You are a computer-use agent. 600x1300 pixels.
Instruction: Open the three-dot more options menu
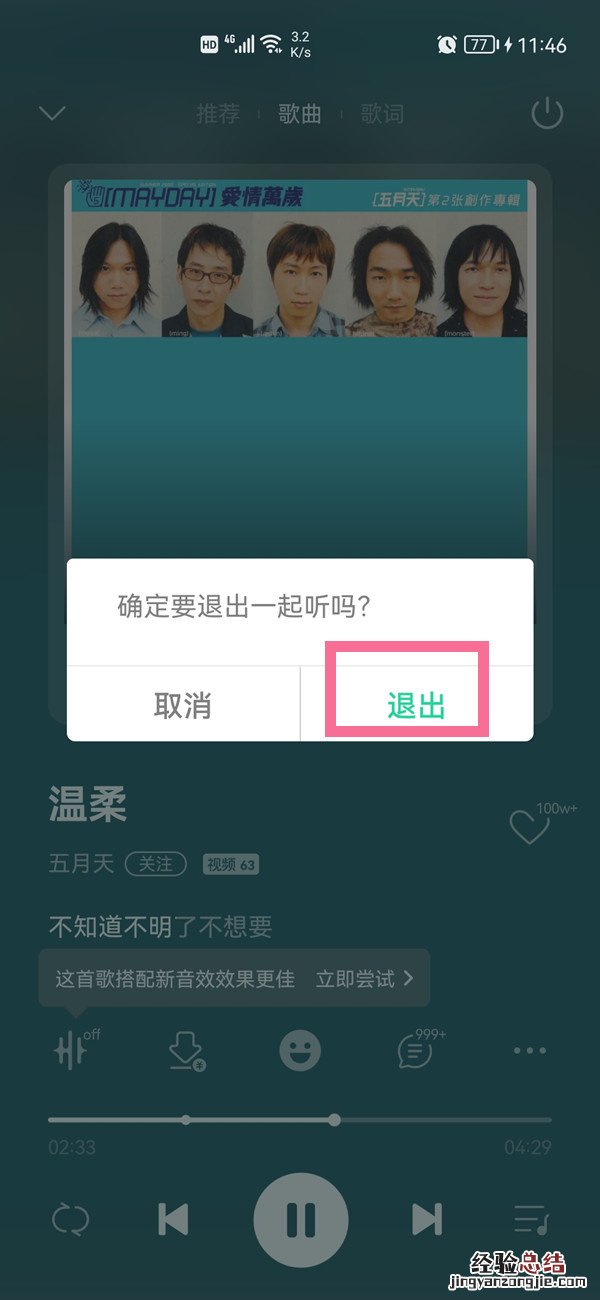click(529, 1051)
